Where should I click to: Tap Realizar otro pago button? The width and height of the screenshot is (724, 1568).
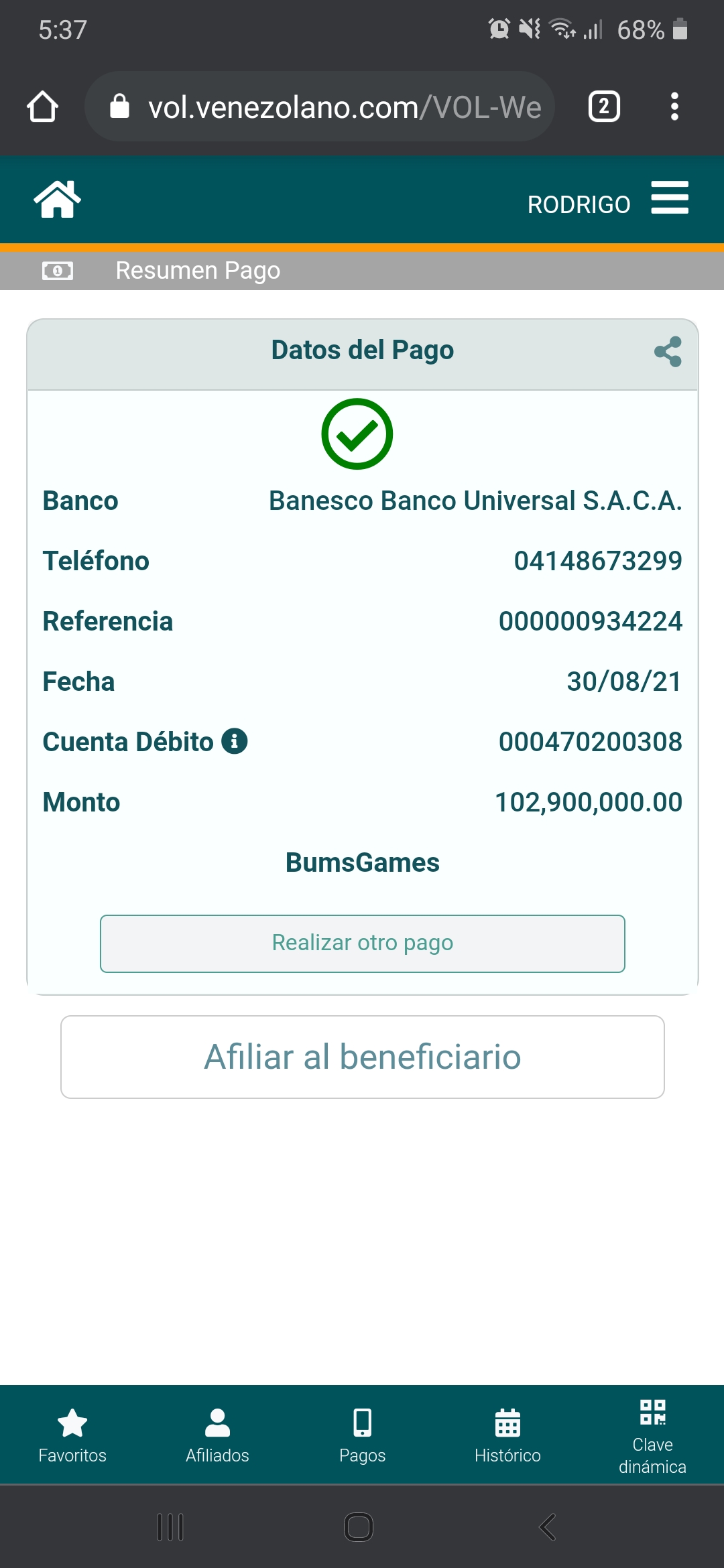coord(362,943)
